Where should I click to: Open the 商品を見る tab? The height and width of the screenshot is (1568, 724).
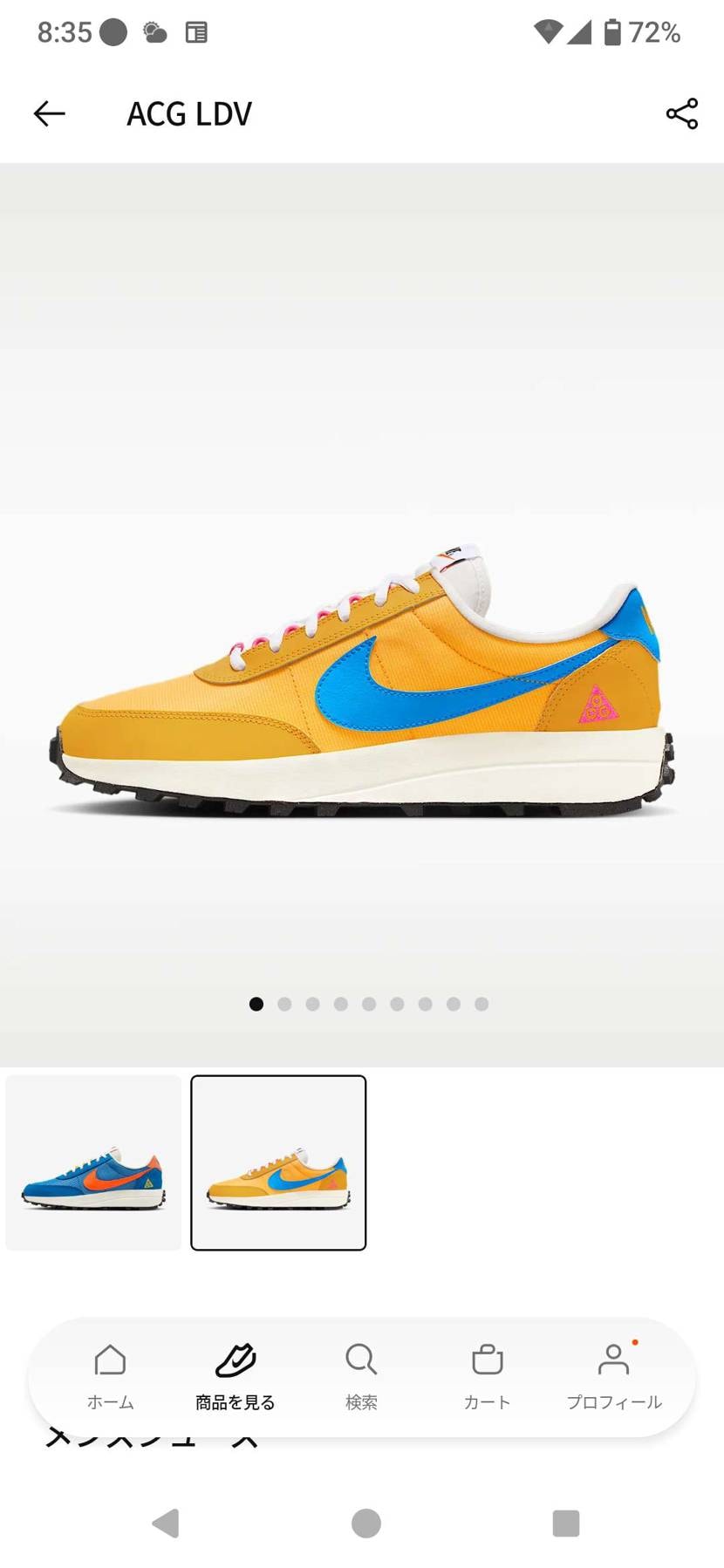click(236, 1375)
